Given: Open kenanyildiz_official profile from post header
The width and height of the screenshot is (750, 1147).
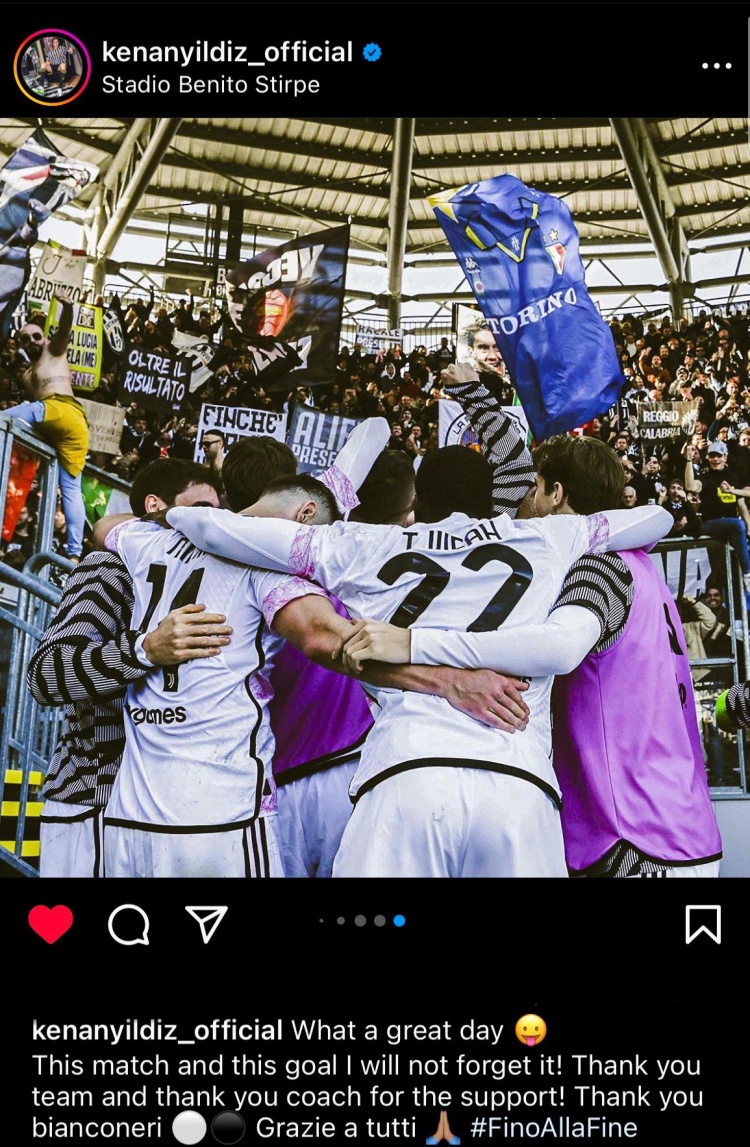Looking at the screenshot, I should click(227, 52).
